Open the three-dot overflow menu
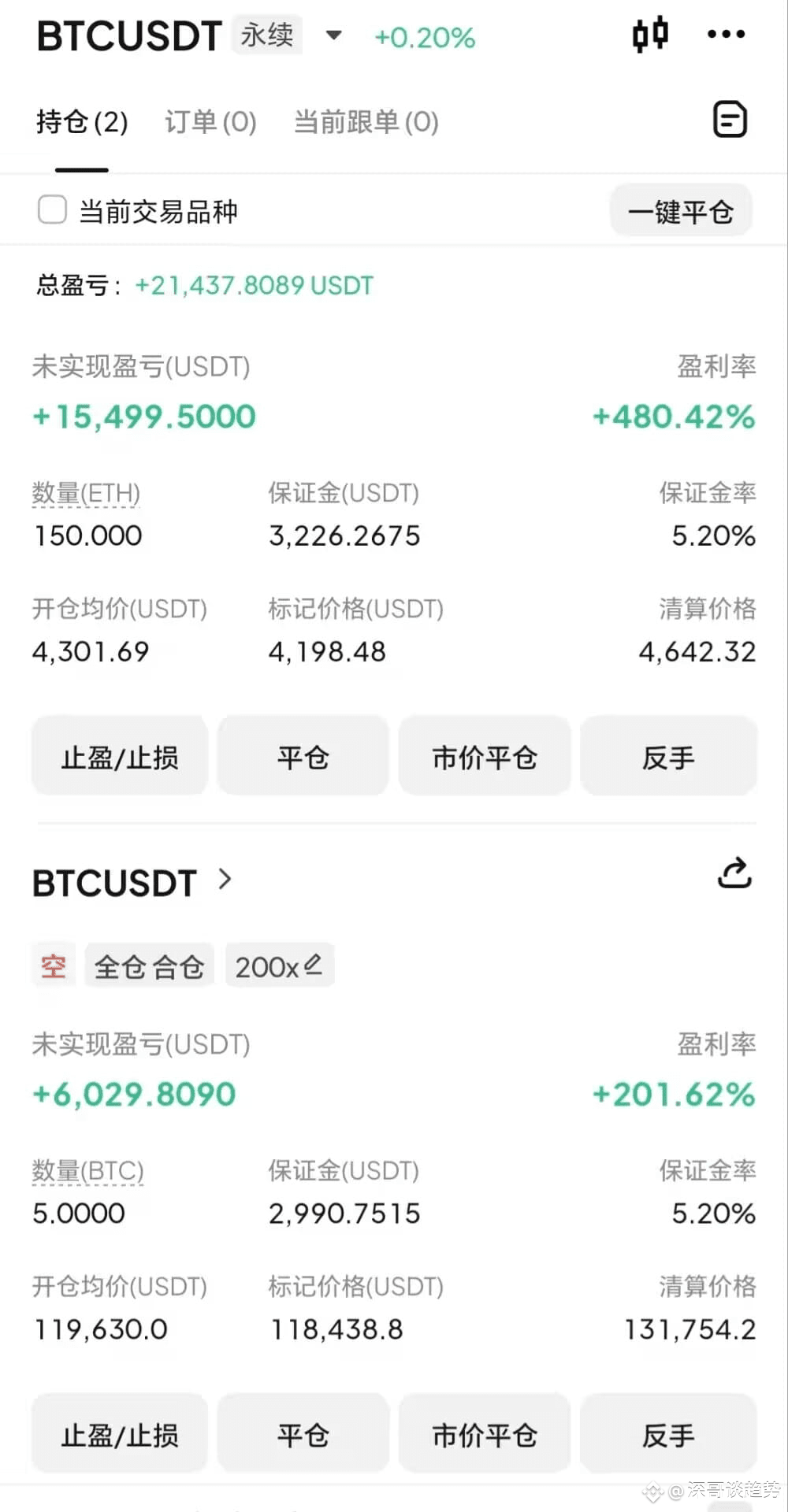The height and width of the screenshot is (1512, 788). coord(726,34)
